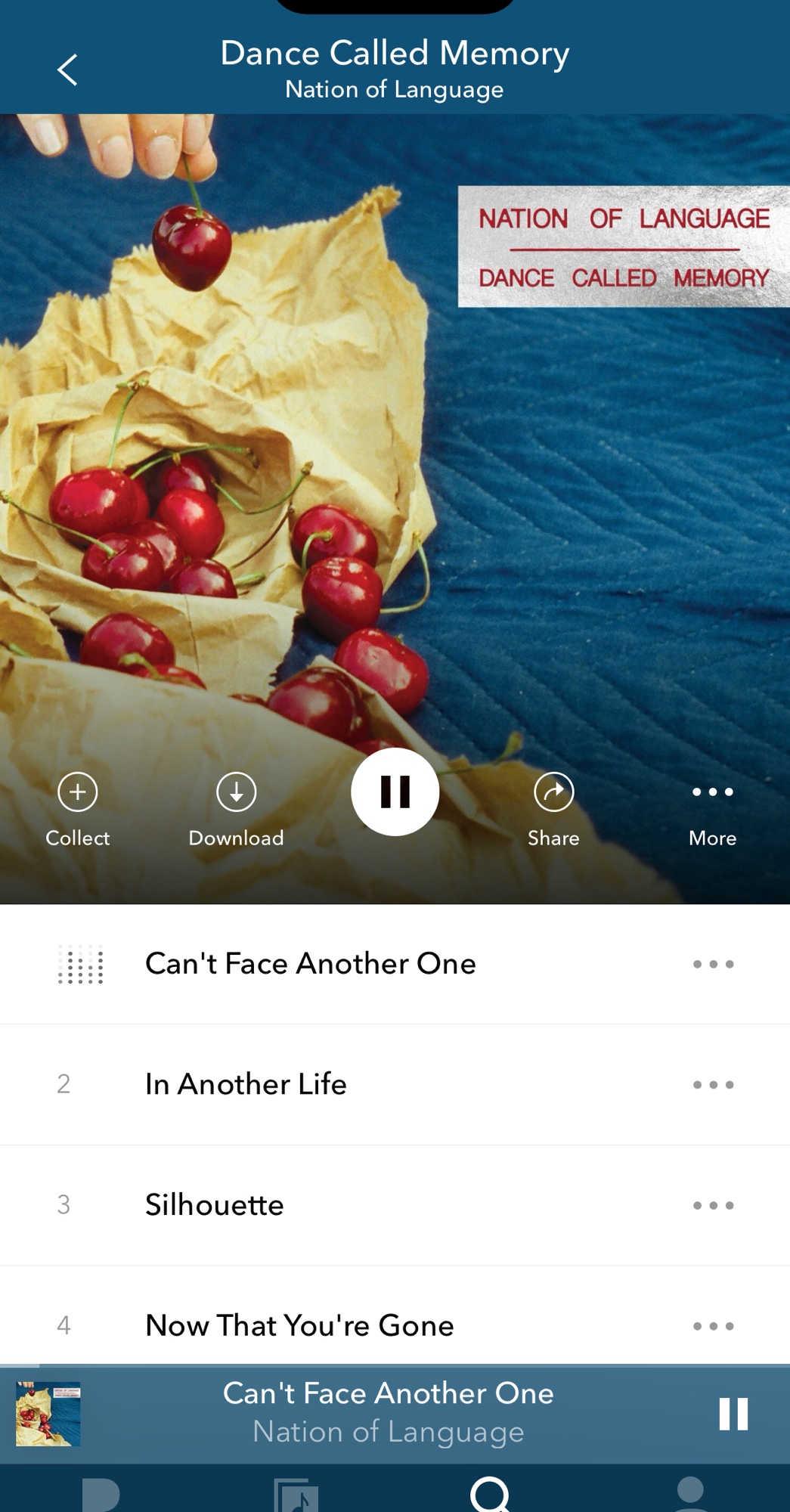The image size is (790, 1512).
Task: Play the track Silhouette
Action: point(215,1205)
